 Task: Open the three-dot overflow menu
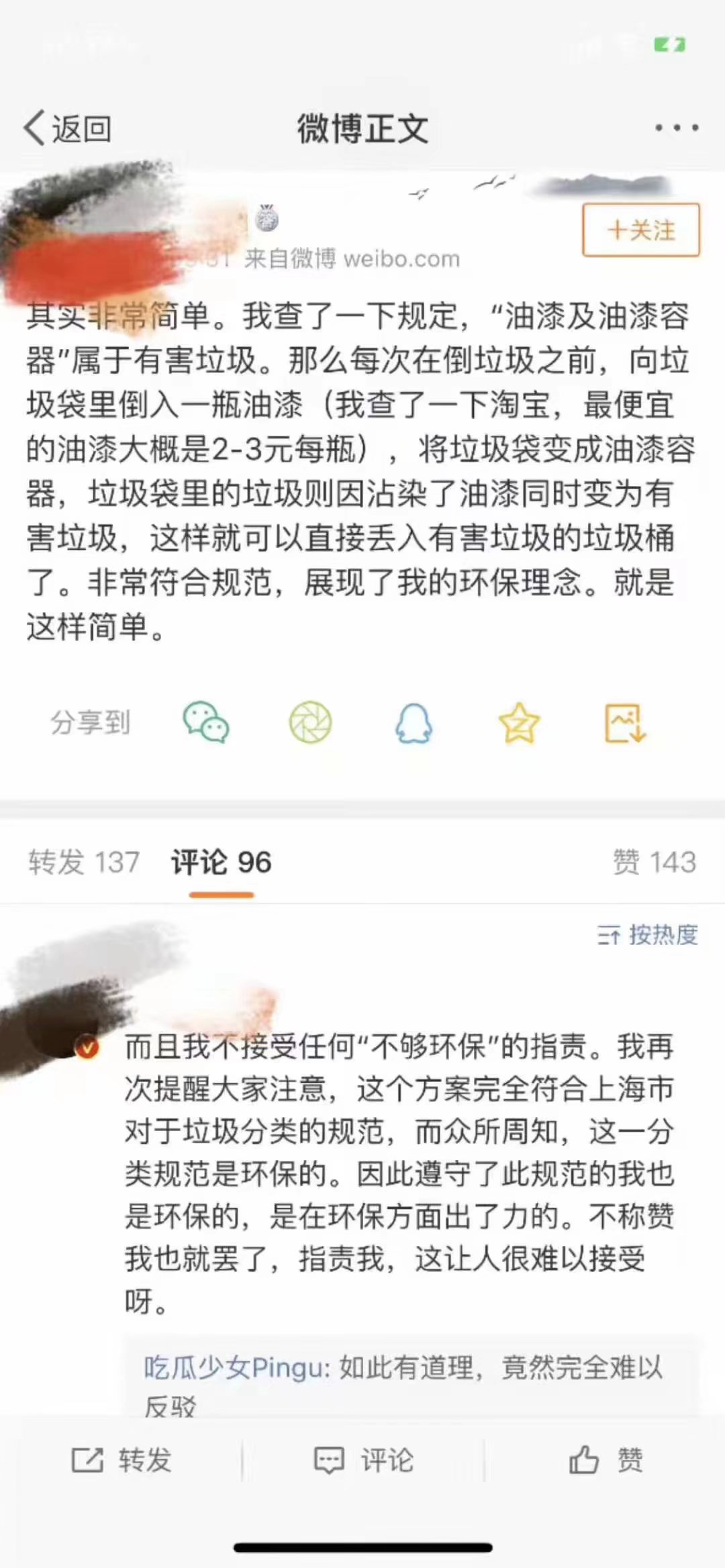[x=677, y=128]
